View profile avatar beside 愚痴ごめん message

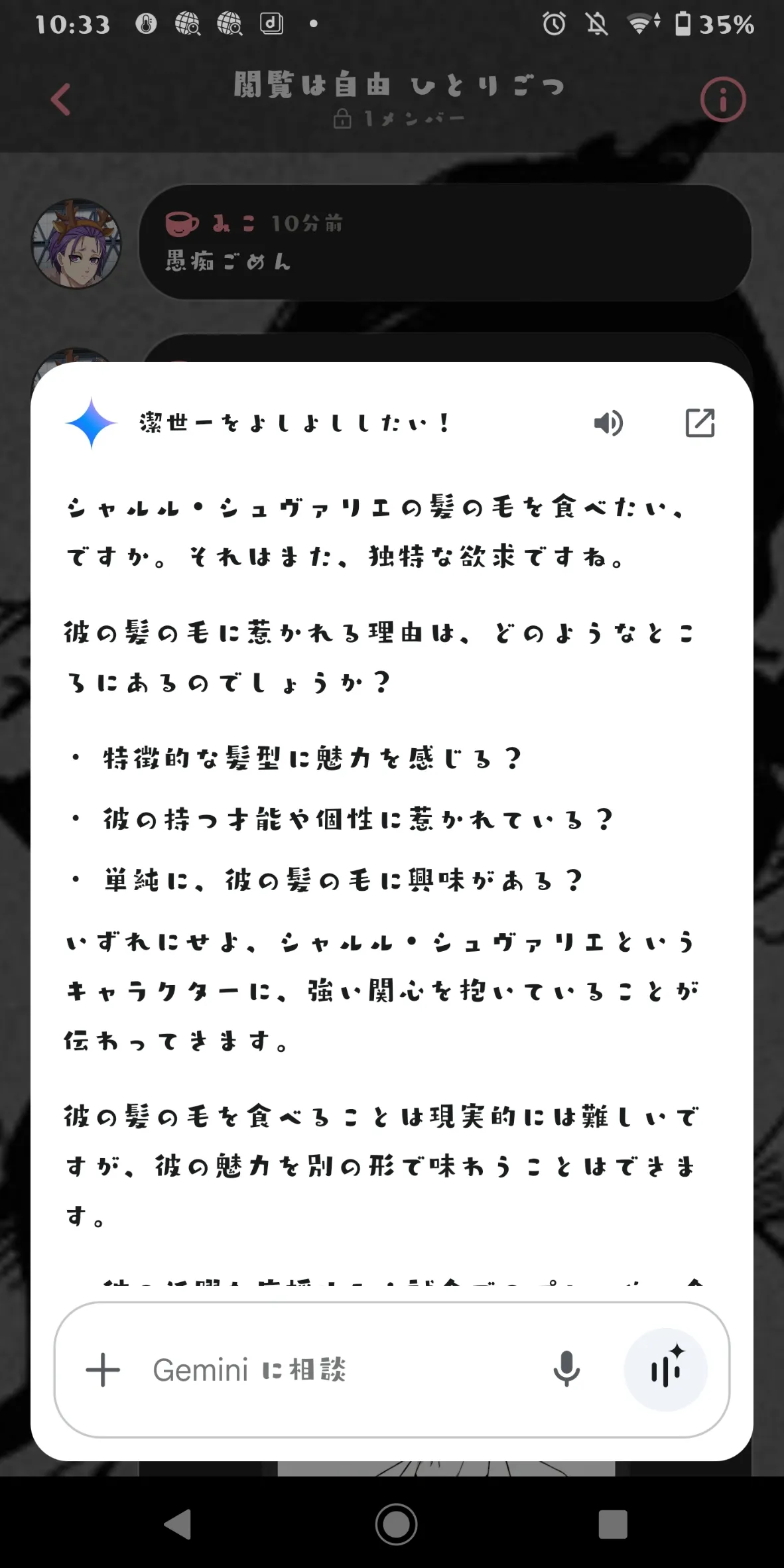coord(77,244)
